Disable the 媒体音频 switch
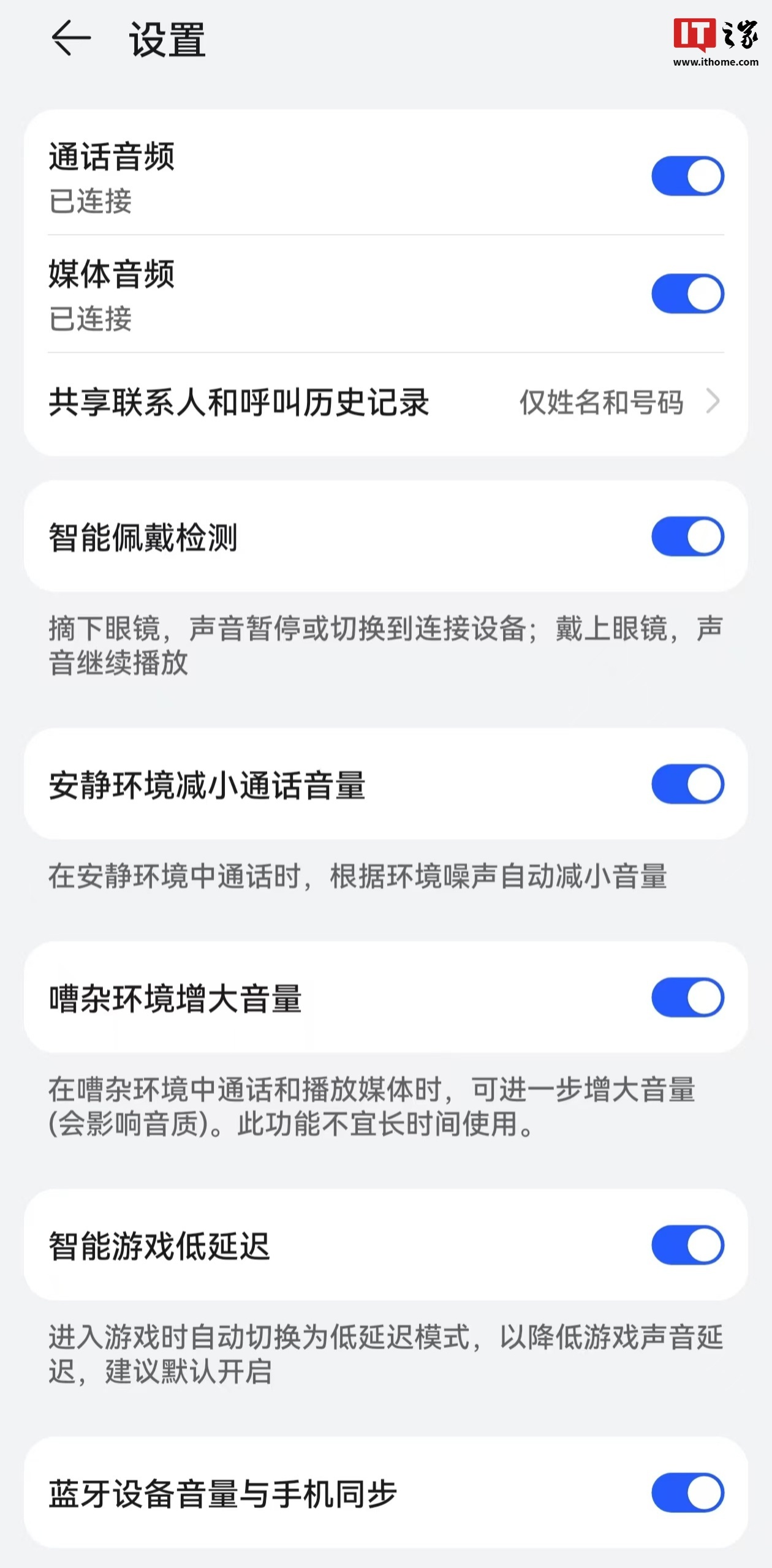The image size is (772, 1568). (687, 294)
